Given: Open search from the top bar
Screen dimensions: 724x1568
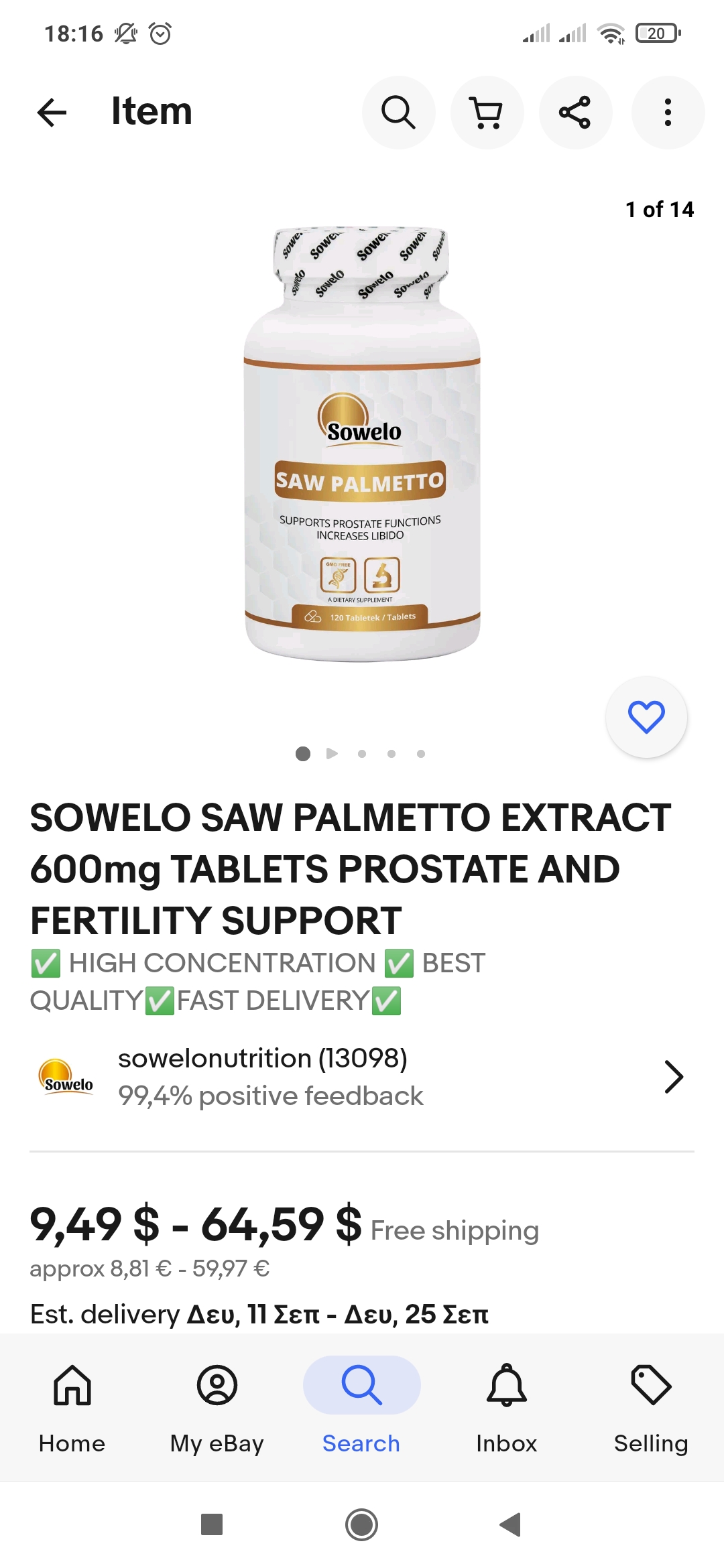Looking at the screenshot, I should 398,112.
